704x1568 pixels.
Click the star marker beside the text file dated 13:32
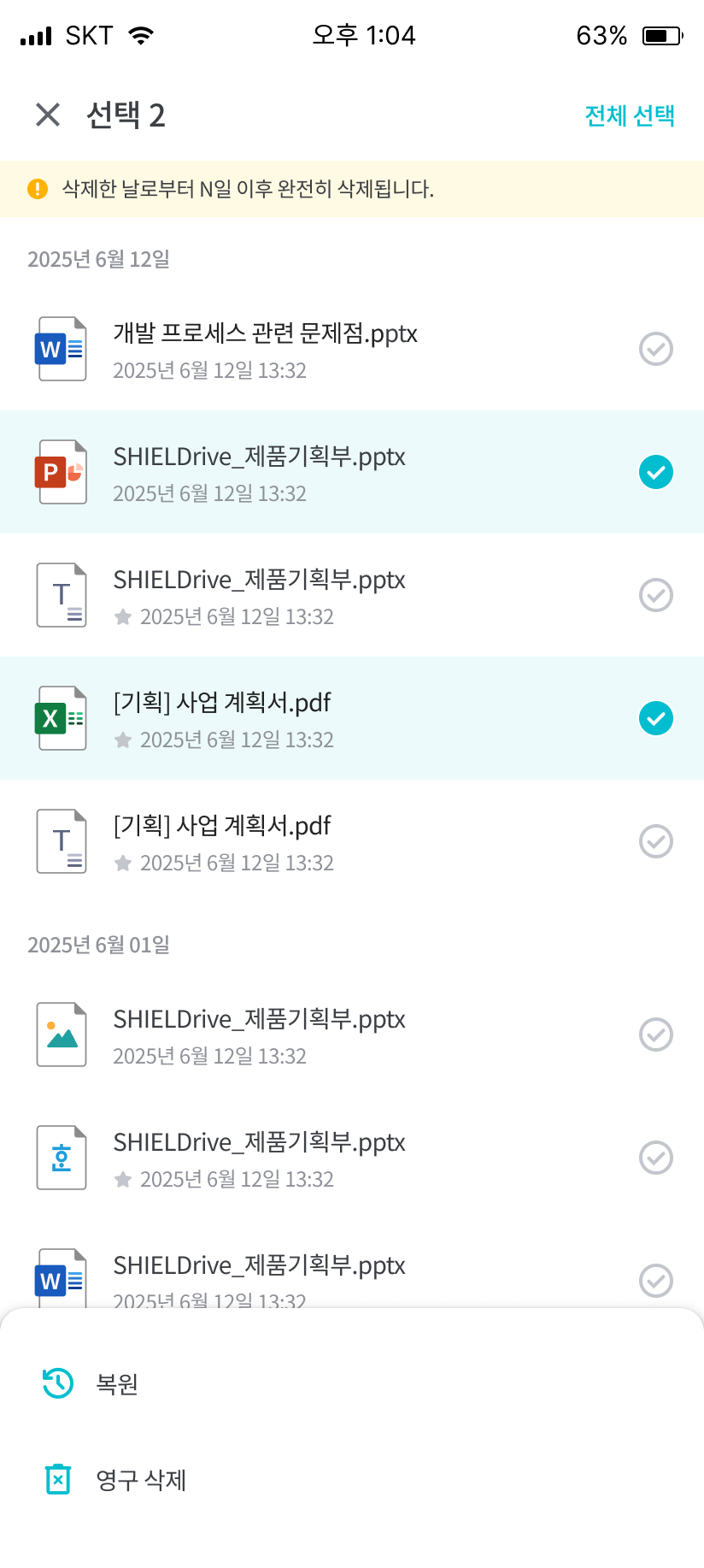coord(122,616)
